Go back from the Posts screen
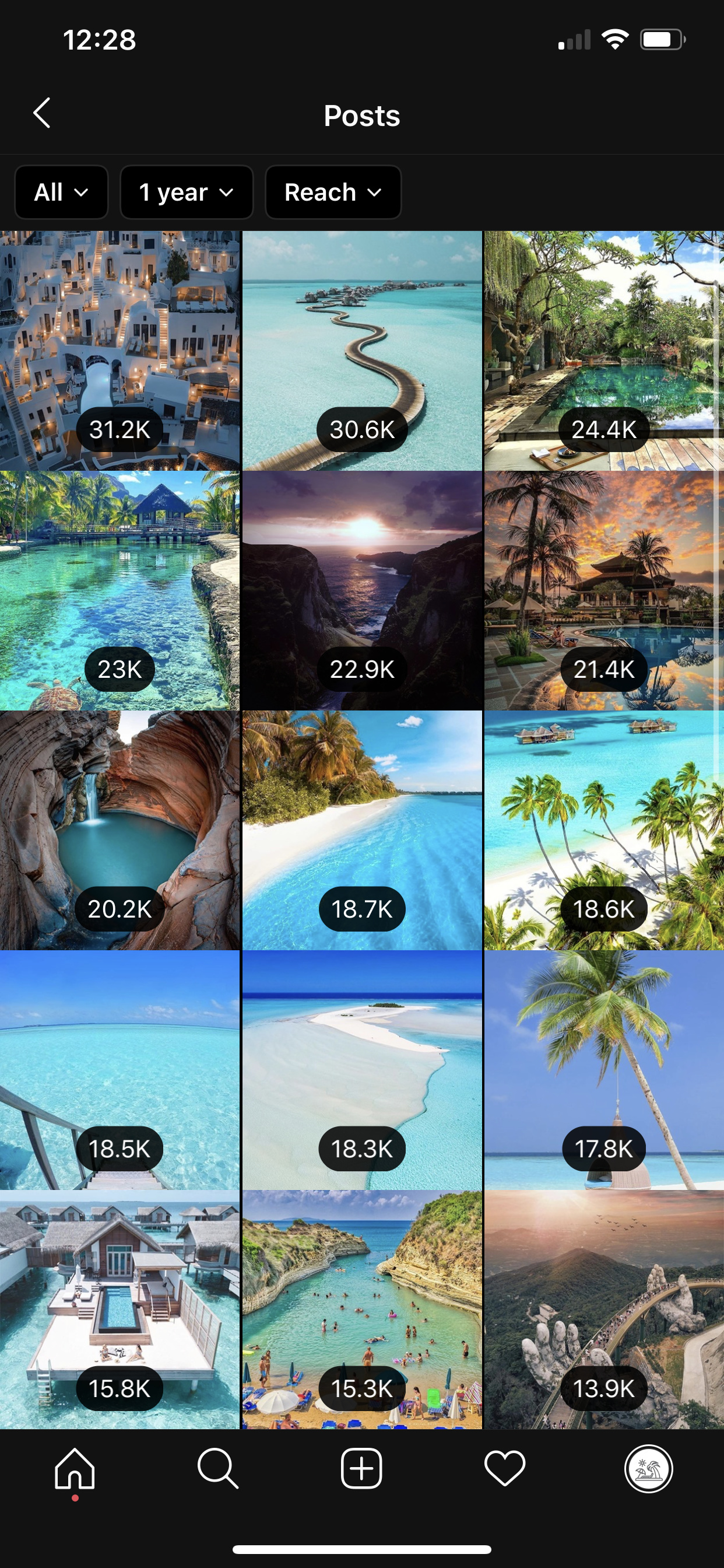 tap(41, 114)
